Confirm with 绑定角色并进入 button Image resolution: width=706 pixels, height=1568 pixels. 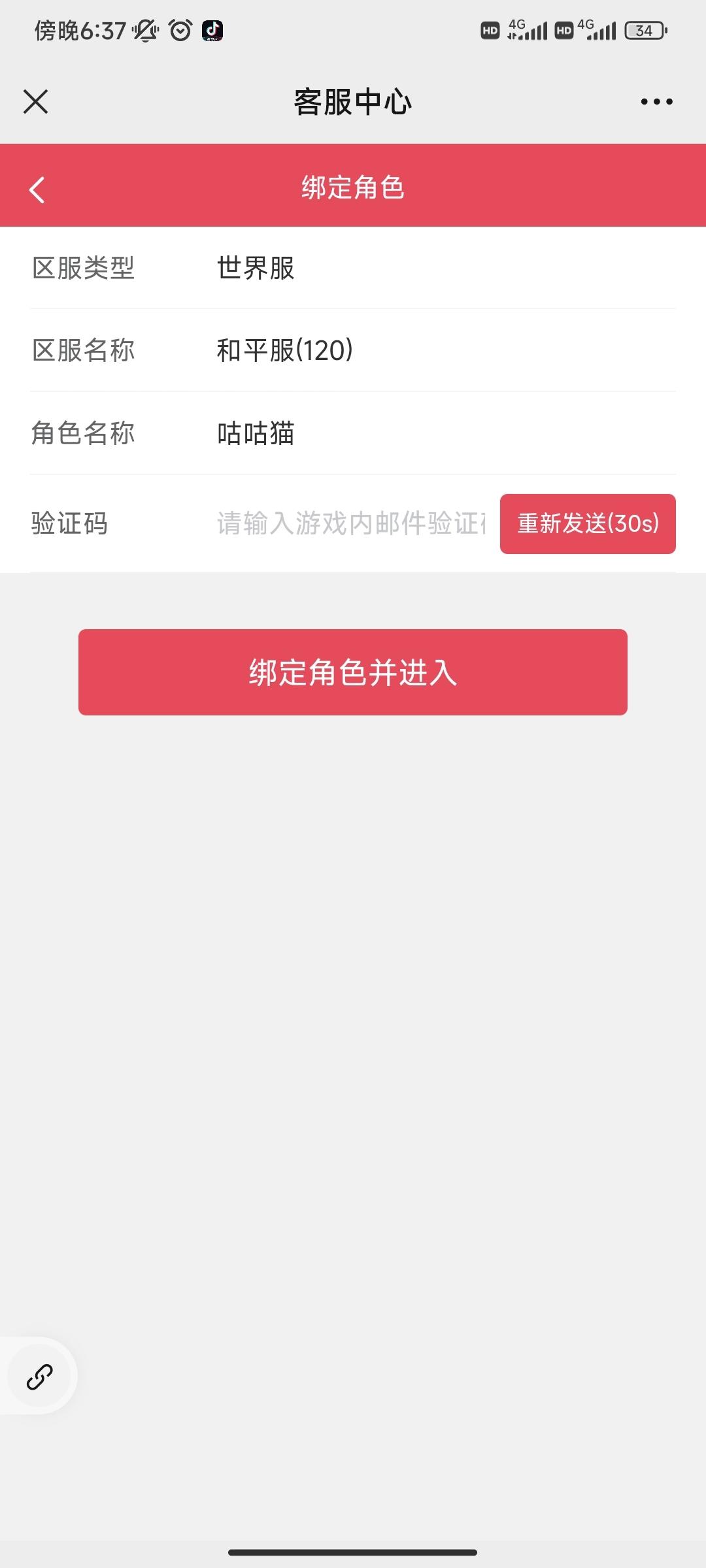353,672
